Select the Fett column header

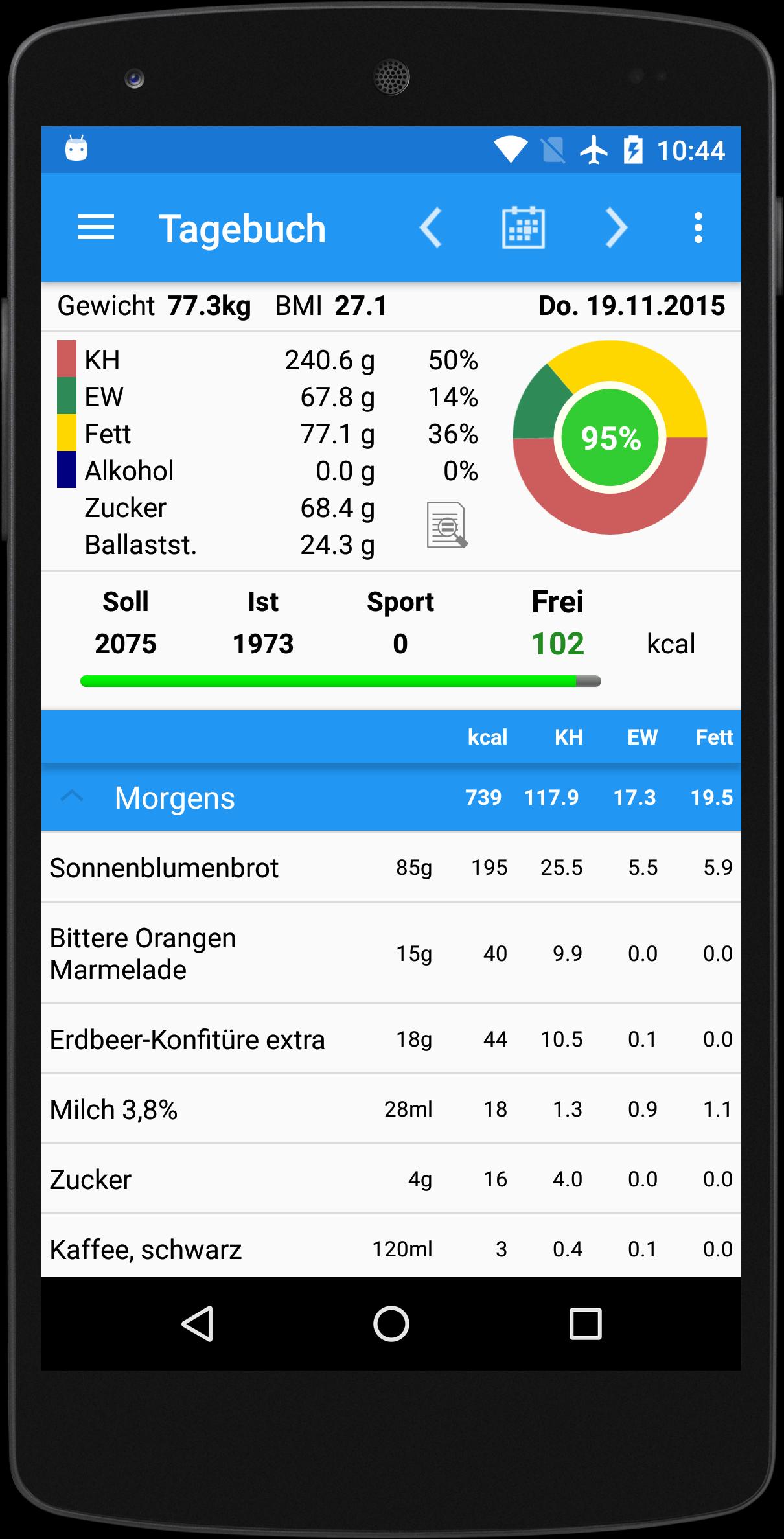[715, 737]
